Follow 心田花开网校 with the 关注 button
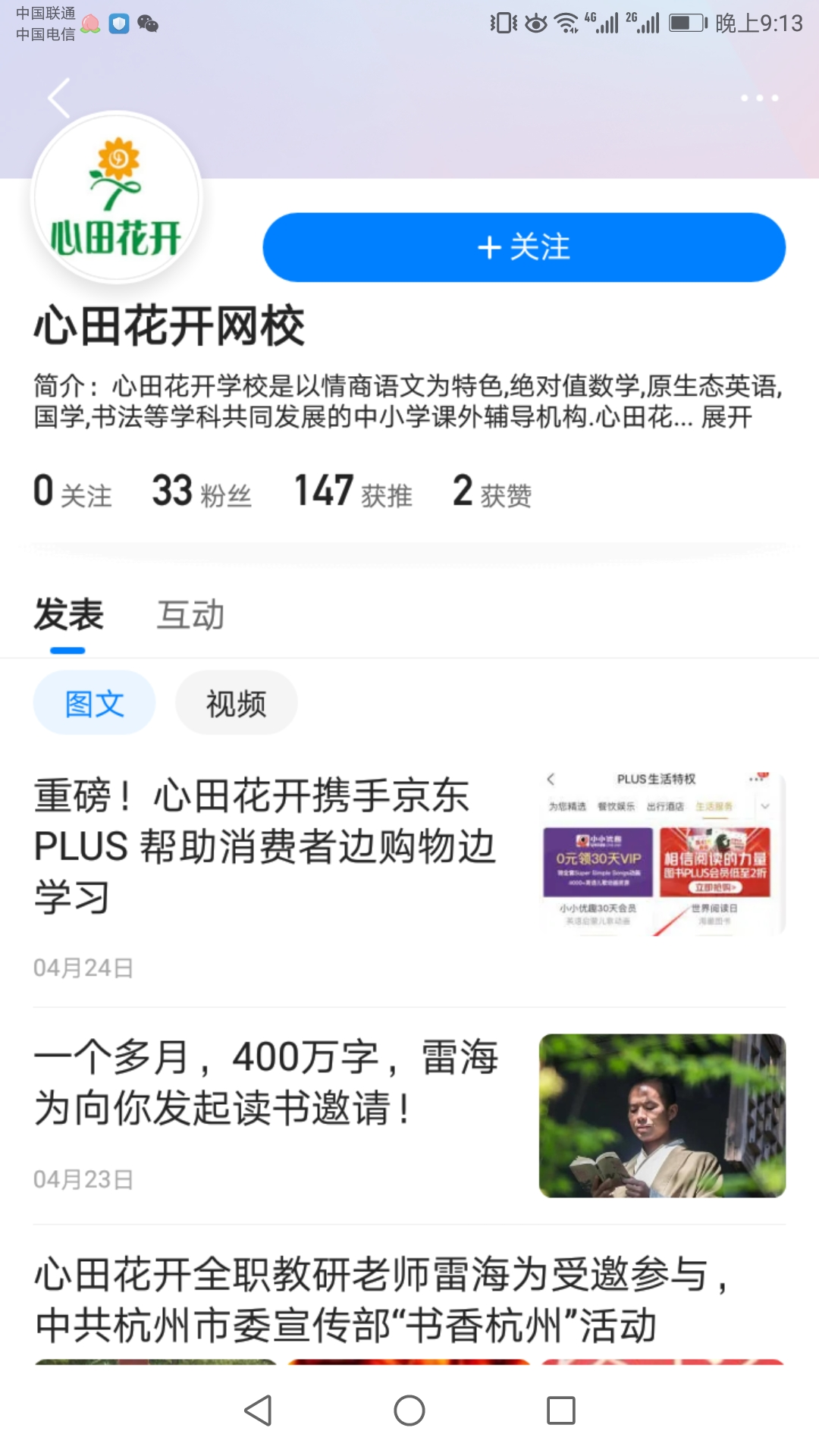 524,247
